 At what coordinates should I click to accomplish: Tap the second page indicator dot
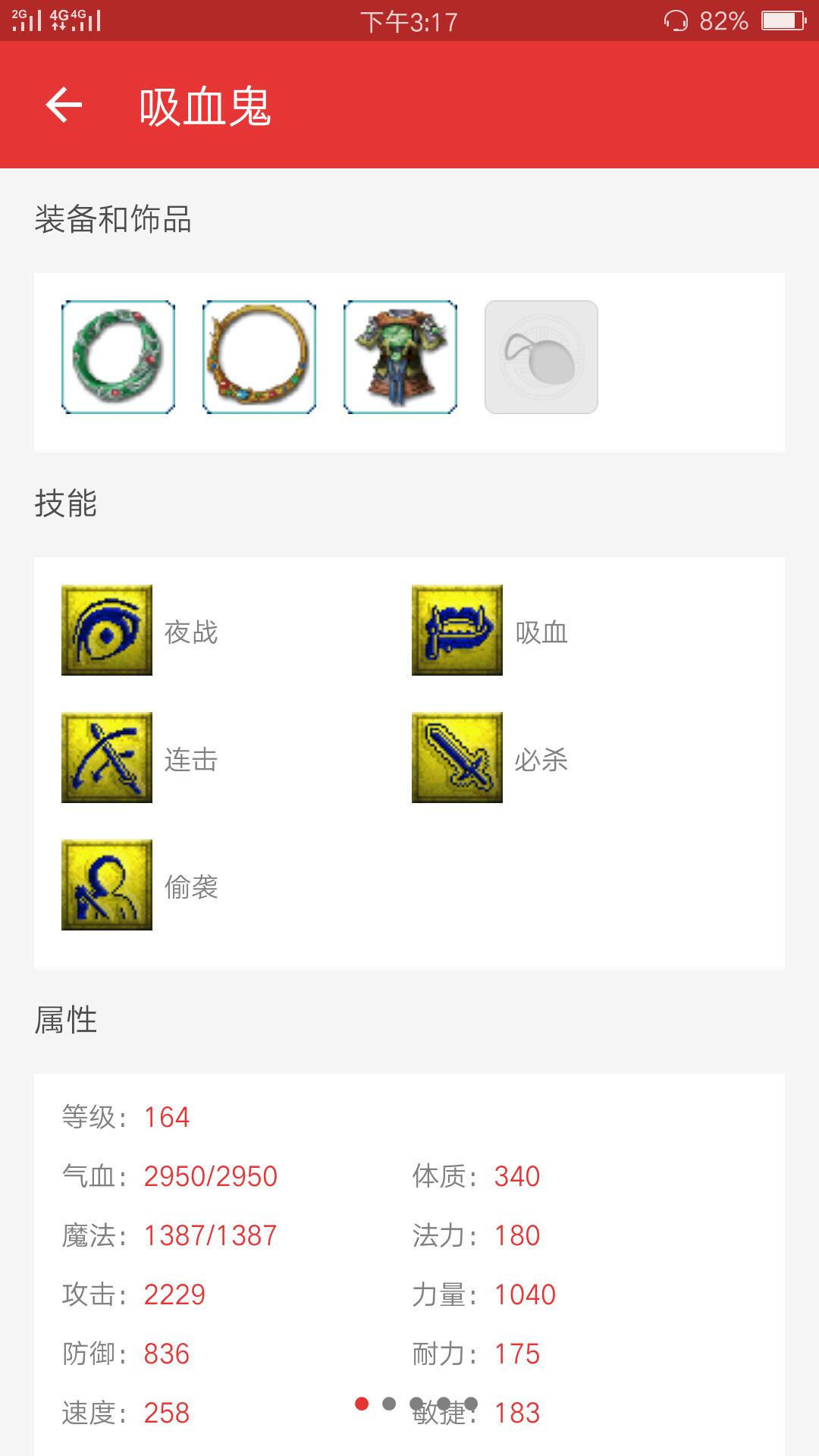coord(389,1404)
